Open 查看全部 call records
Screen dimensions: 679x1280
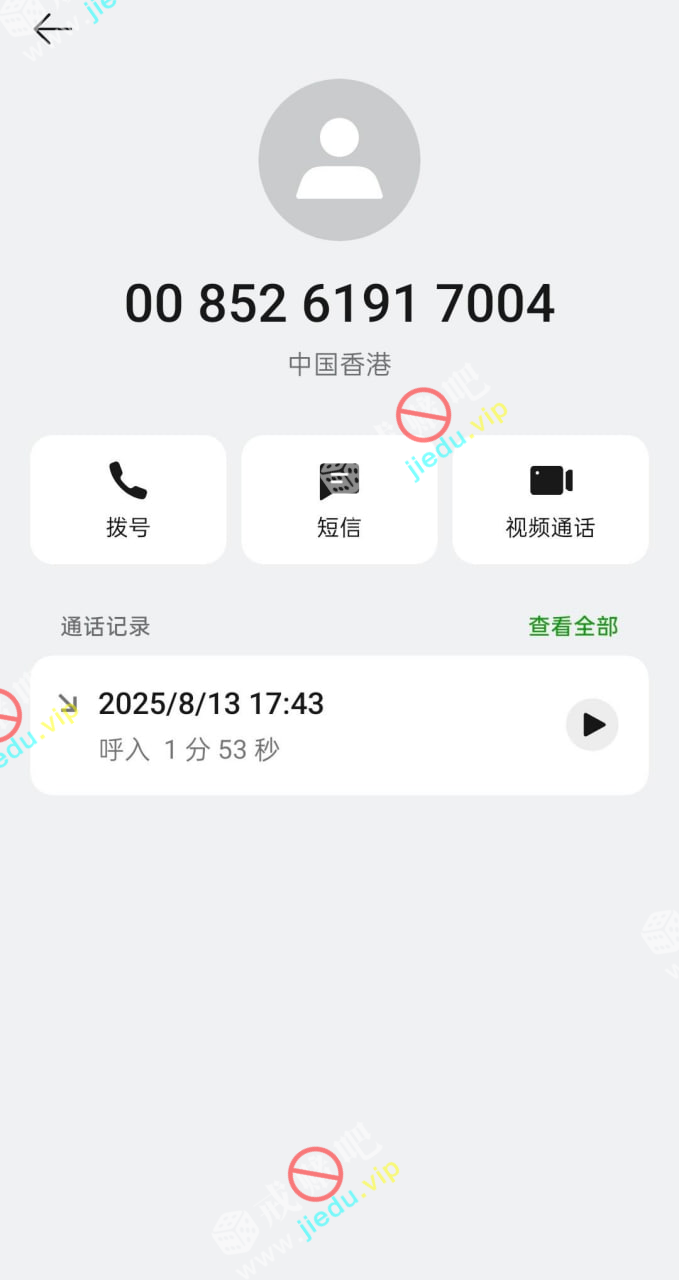pos(573,627)
